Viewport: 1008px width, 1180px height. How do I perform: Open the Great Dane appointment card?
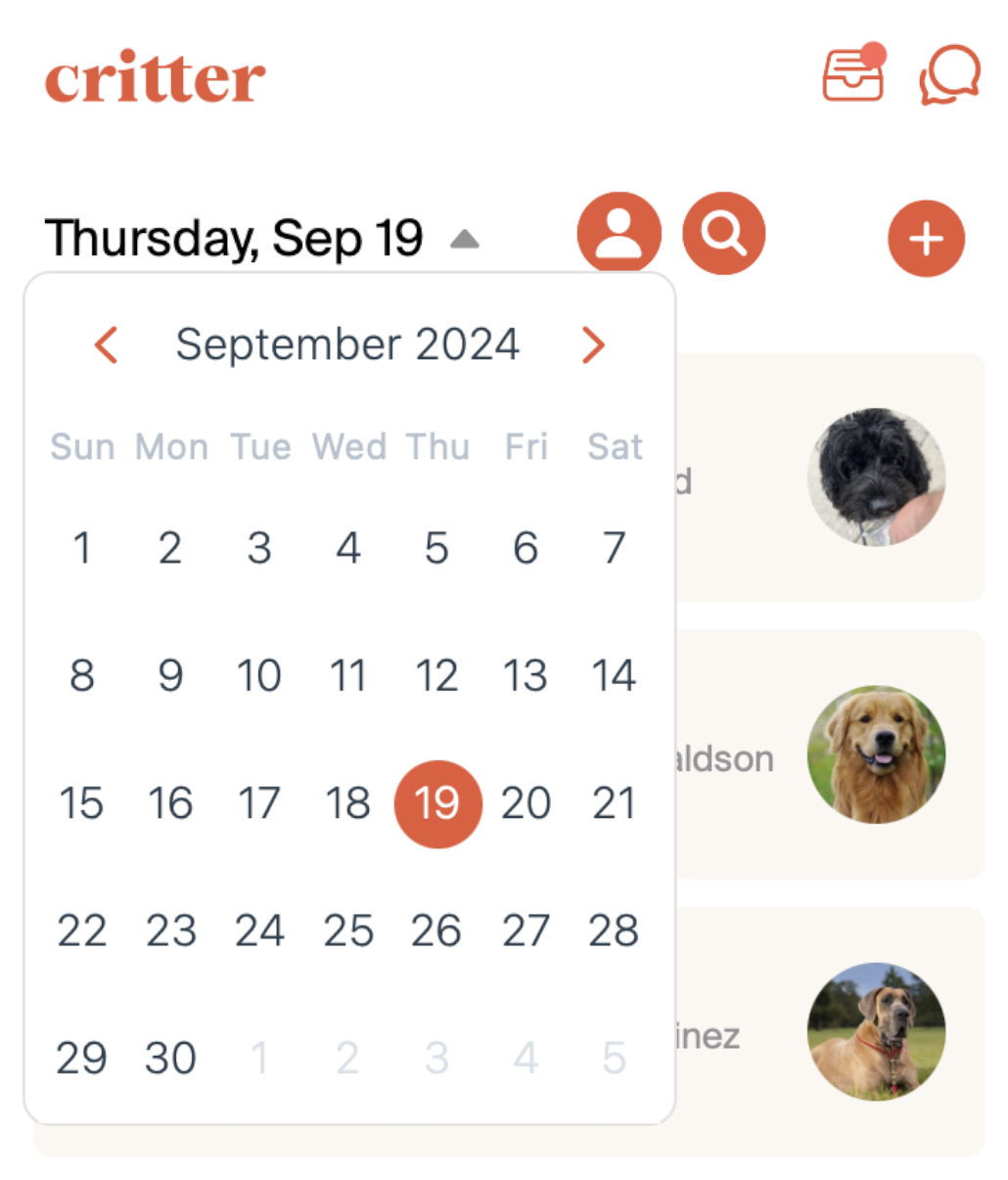click(x=875, y=1032)
